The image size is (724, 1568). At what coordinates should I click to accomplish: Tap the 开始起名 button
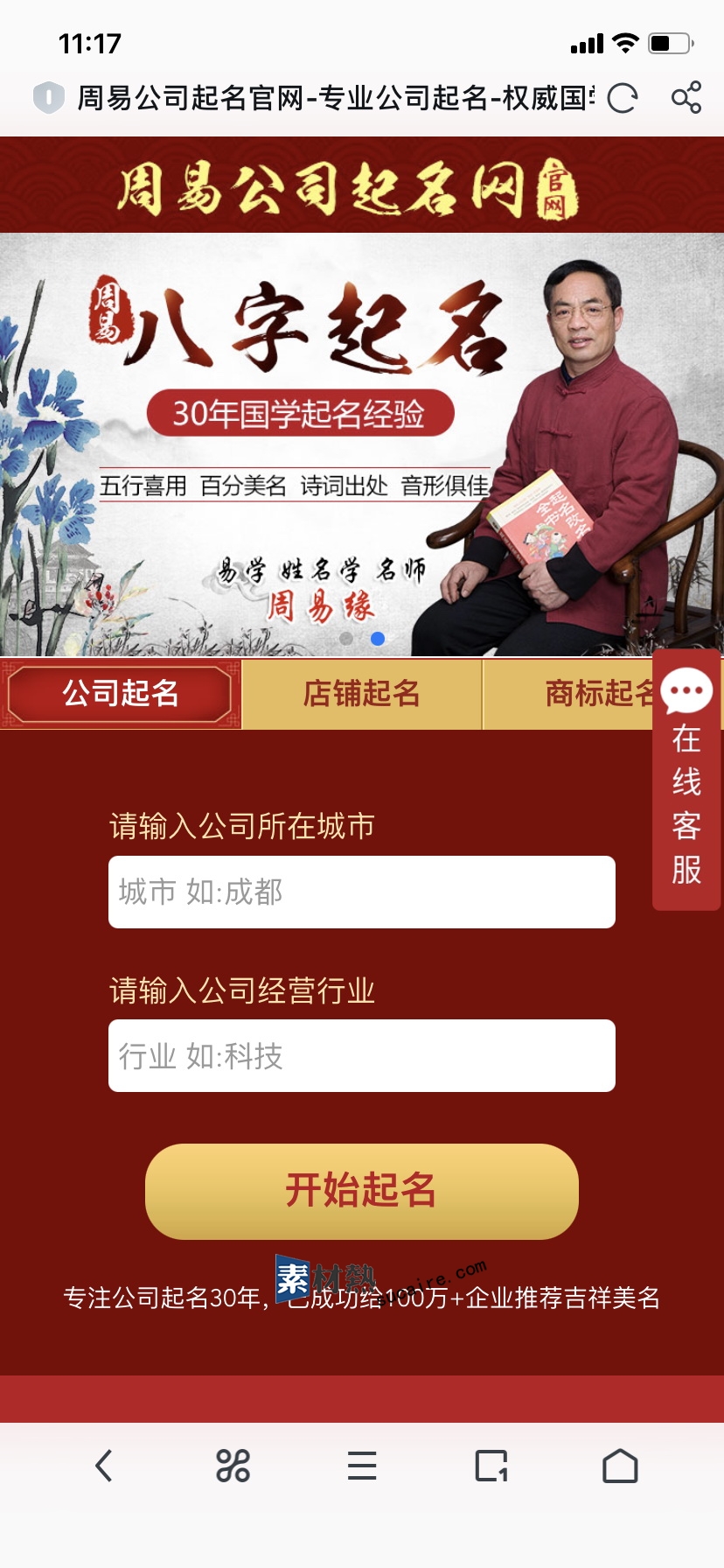point(361,1191)
